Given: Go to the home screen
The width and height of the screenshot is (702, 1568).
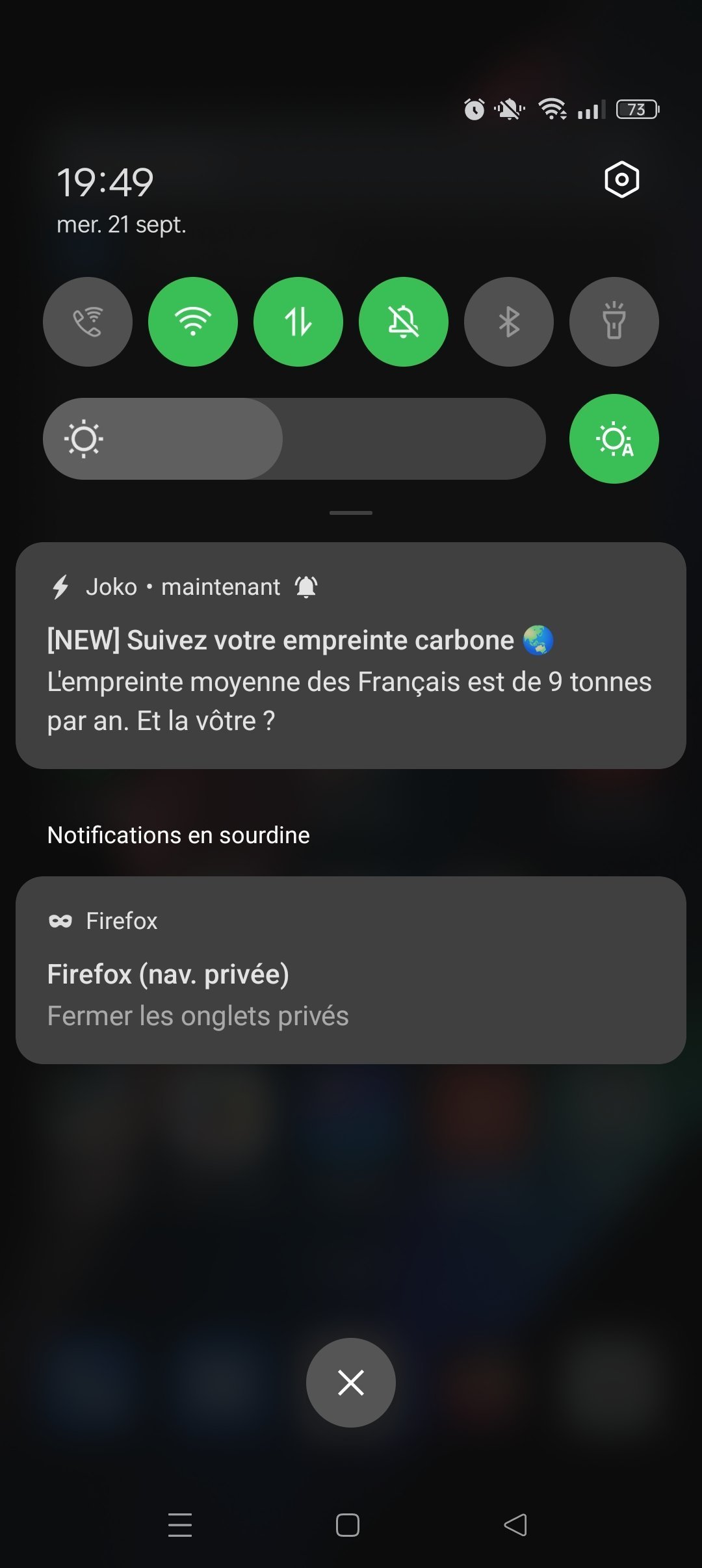Looking at the screenshot, I should 348,1525.
